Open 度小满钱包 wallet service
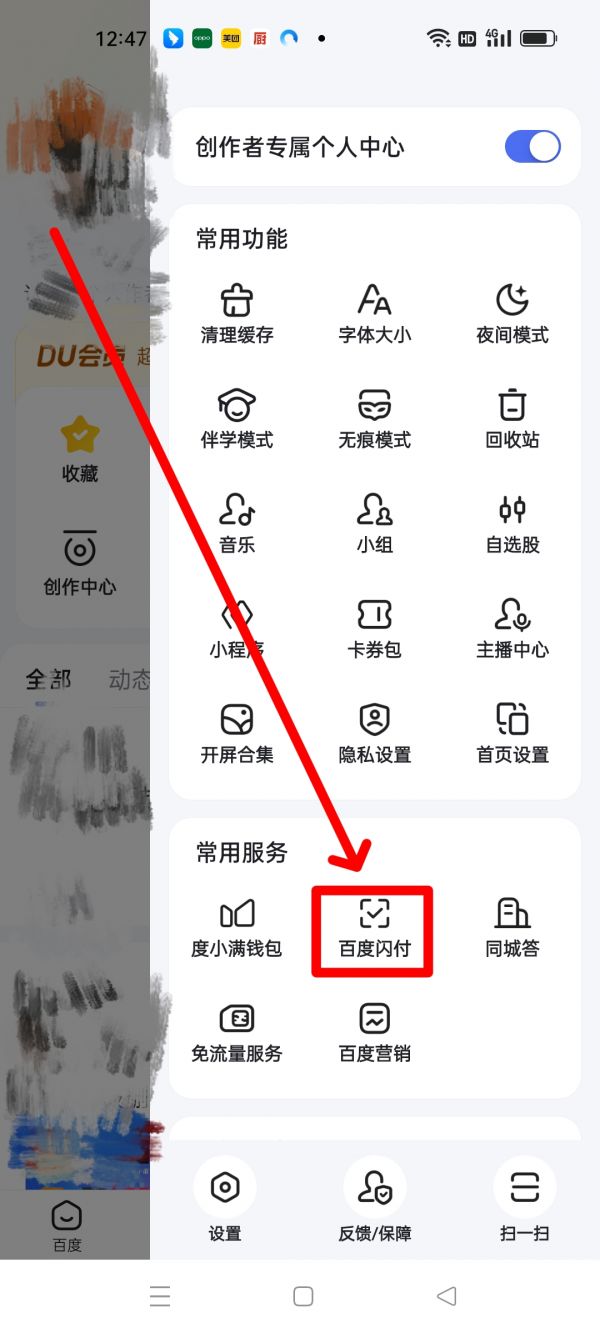600x1333 pixels. pyautogui.click(x=237, y=927)
